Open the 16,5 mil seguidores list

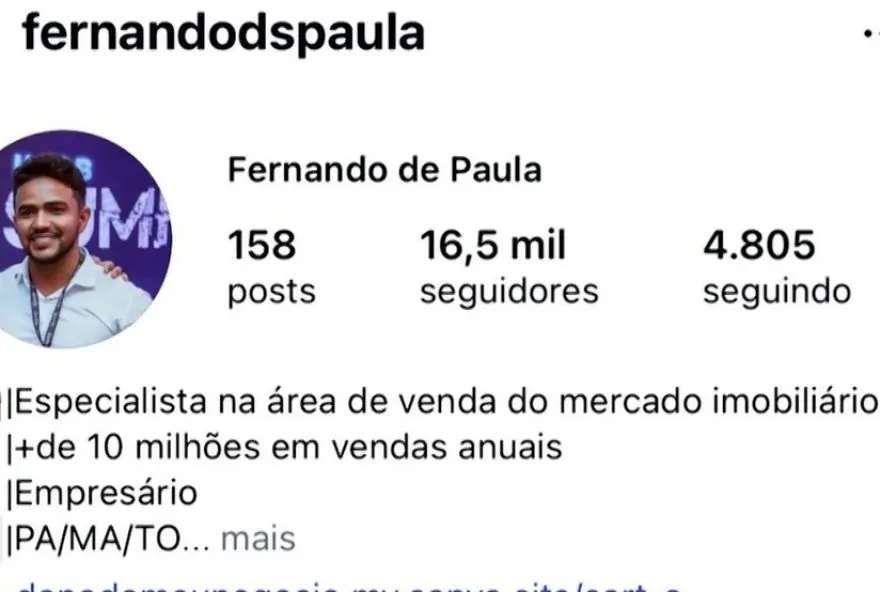508,267
